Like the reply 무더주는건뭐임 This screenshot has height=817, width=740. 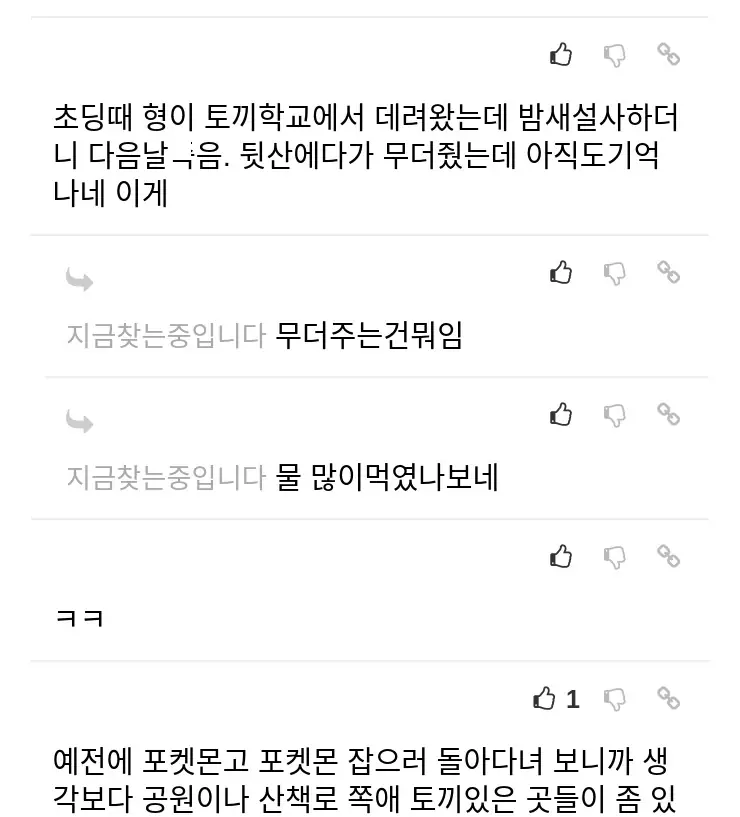click(561, 272)
